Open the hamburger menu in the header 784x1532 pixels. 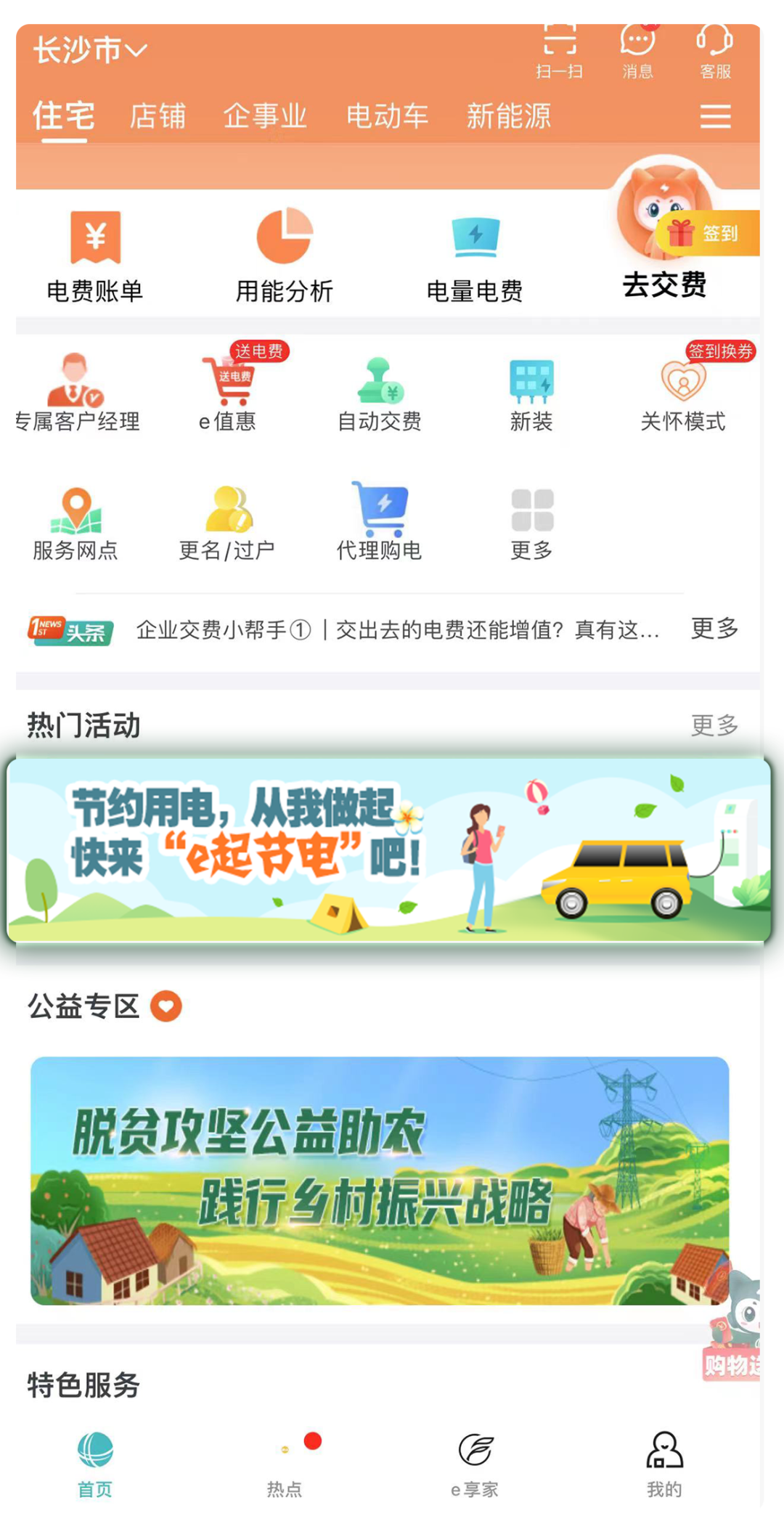point(715,116)
